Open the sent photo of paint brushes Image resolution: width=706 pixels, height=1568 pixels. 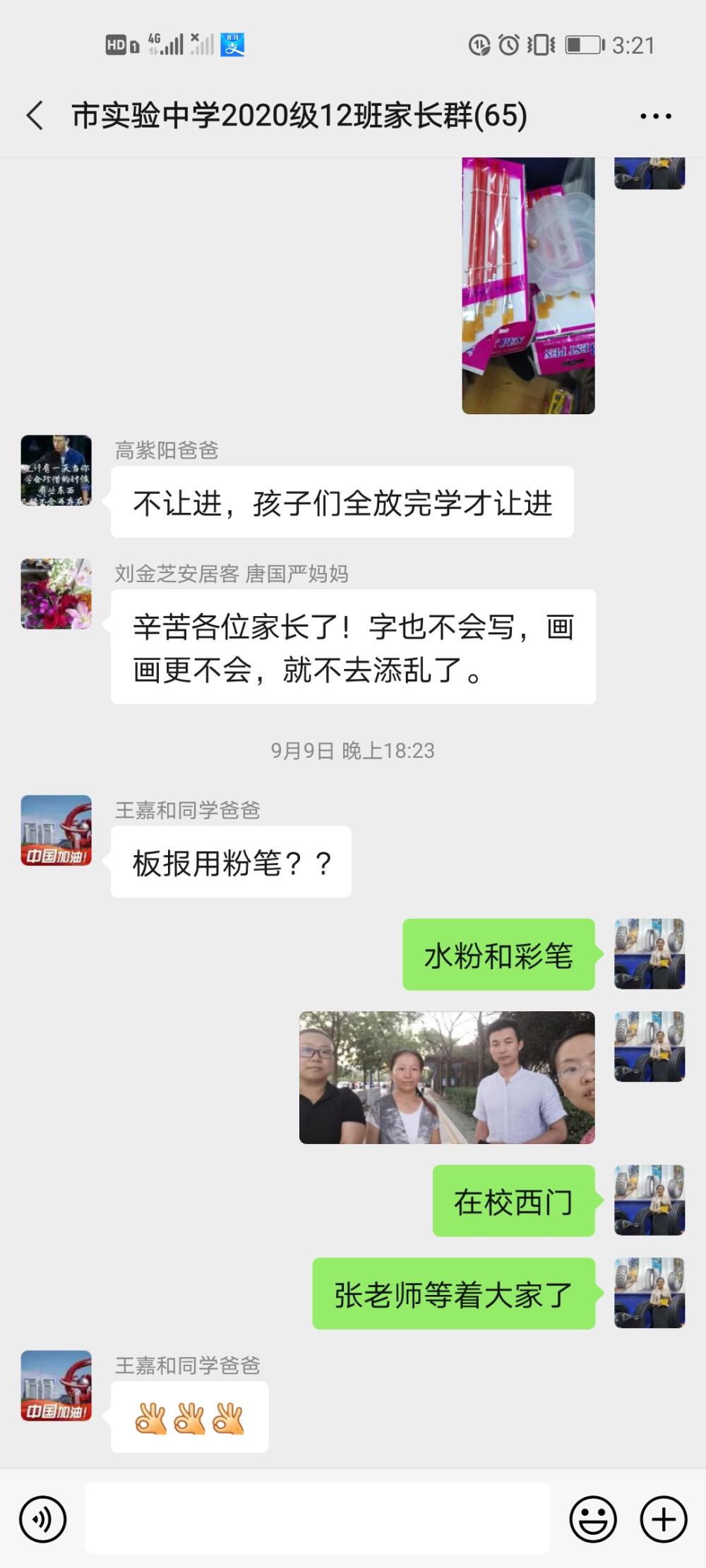pyautogui.click(x=528, y=285)
